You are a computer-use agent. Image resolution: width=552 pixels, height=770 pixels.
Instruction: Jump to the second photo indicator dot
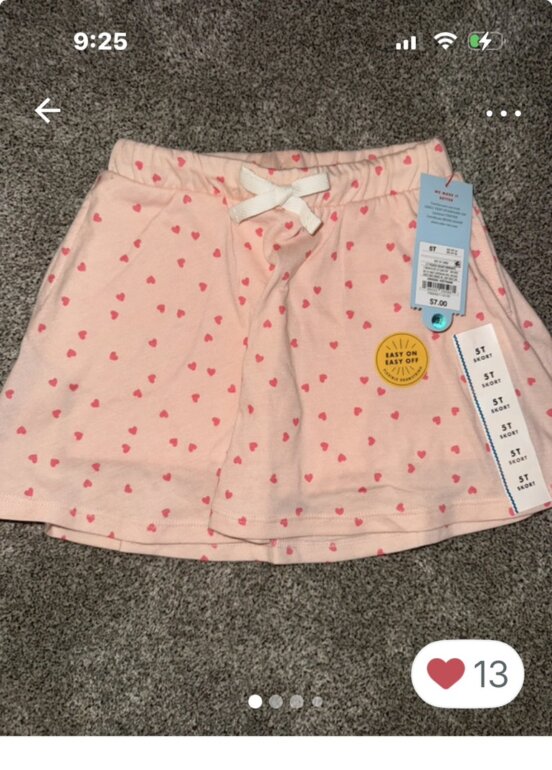[x=276, y=702]
